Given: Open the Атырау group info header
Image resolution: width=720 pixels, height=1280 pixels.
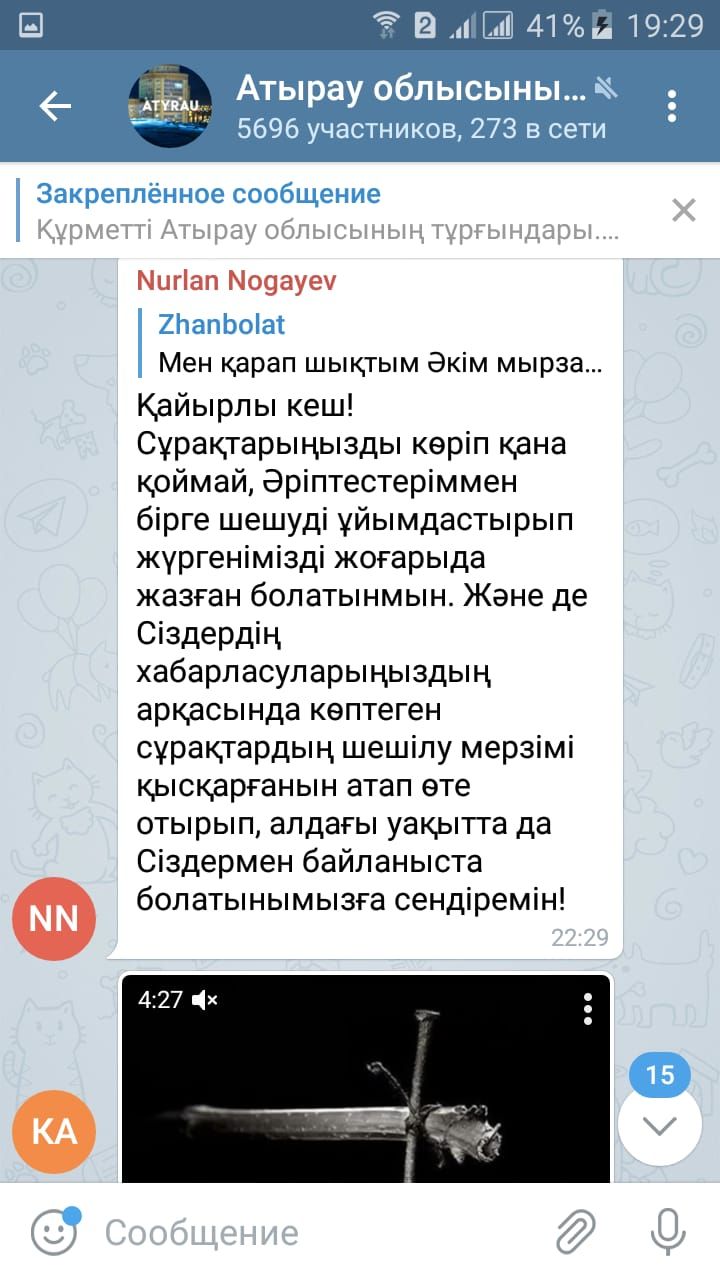Looking at the screenshot, I should (x=410, y=106).
